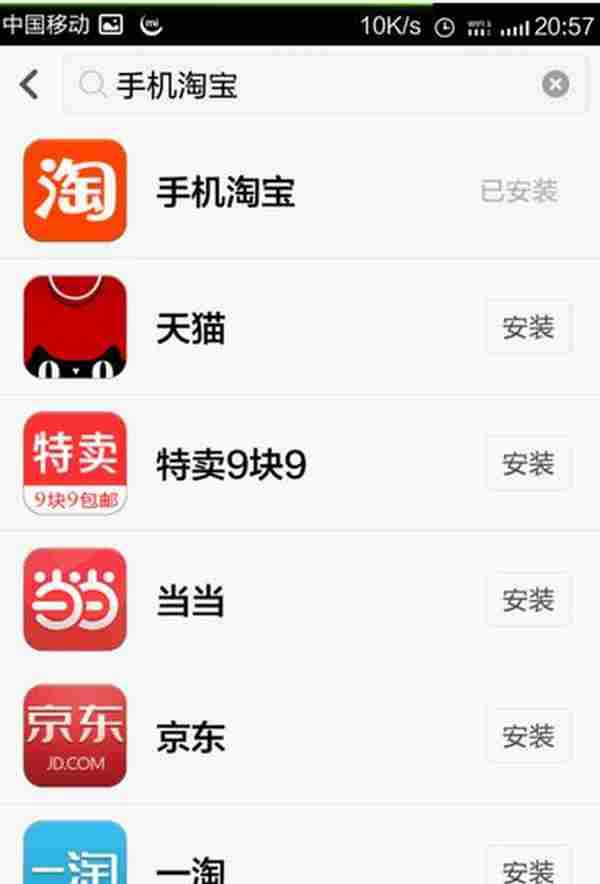Screen dimensions: 600x884
Task: Open the 手机淘宝 app listing
Action: tap(225, 191)
